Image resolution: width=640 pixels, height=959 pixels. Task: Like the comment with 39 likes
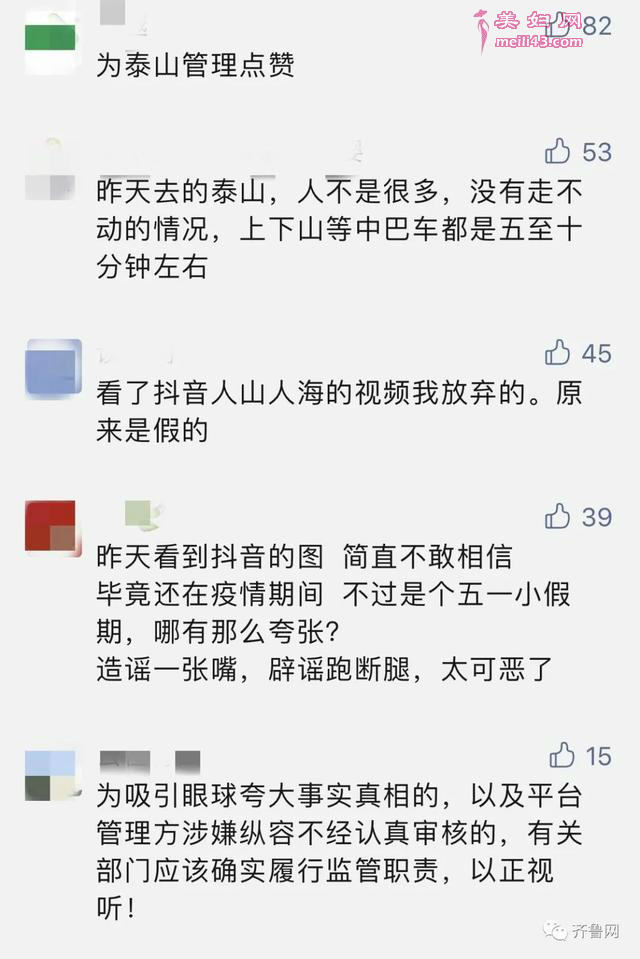pyautogui.click(x=557, y=516)
